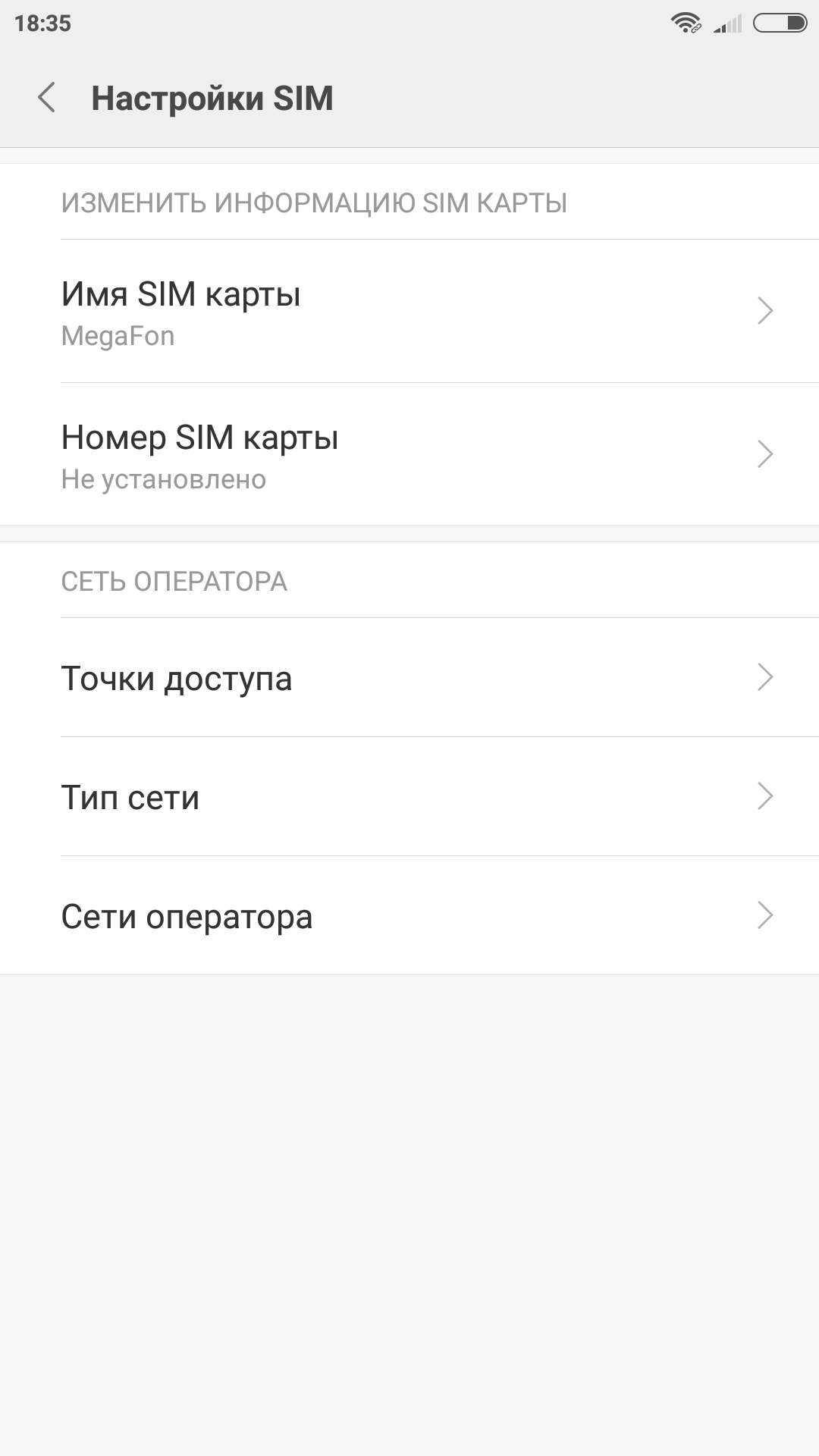Open Номер SIM карты setting

(x=409, y=454)
